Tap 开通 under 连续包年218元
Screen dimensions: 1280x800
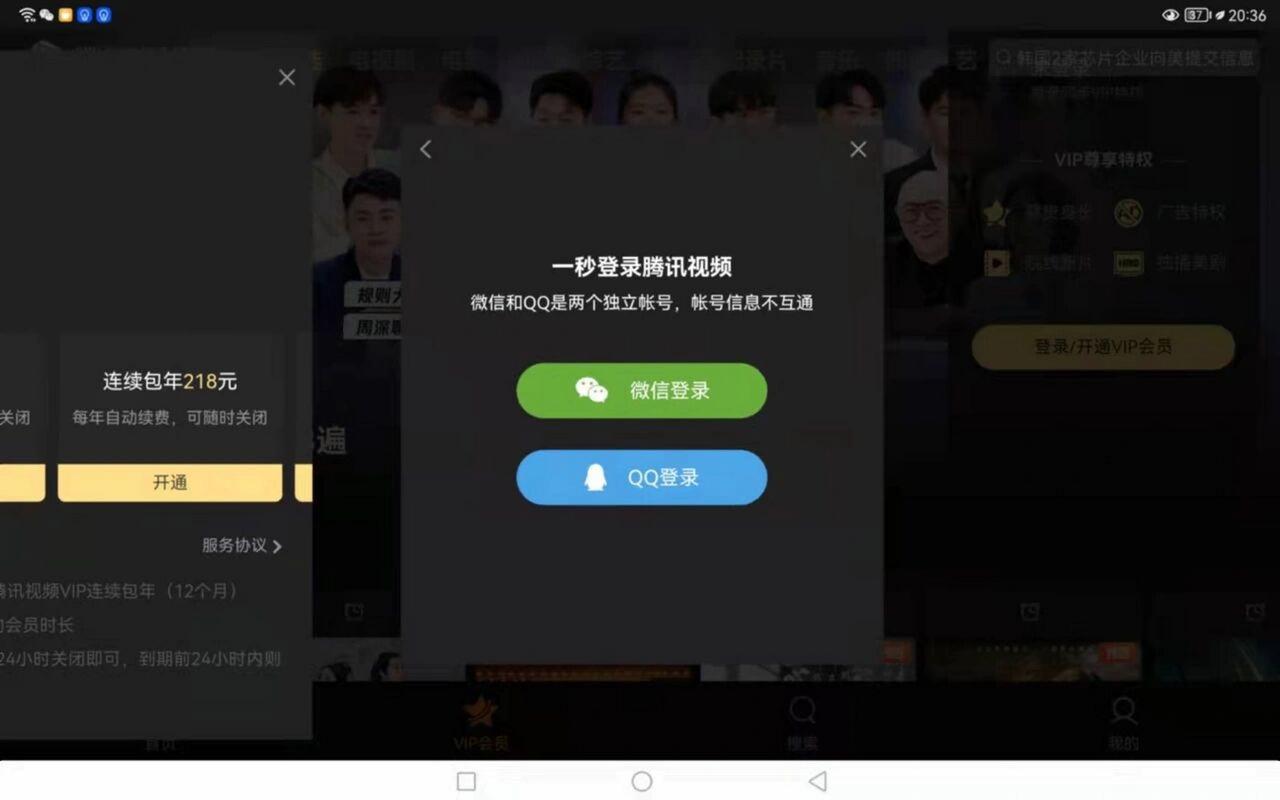170,482
